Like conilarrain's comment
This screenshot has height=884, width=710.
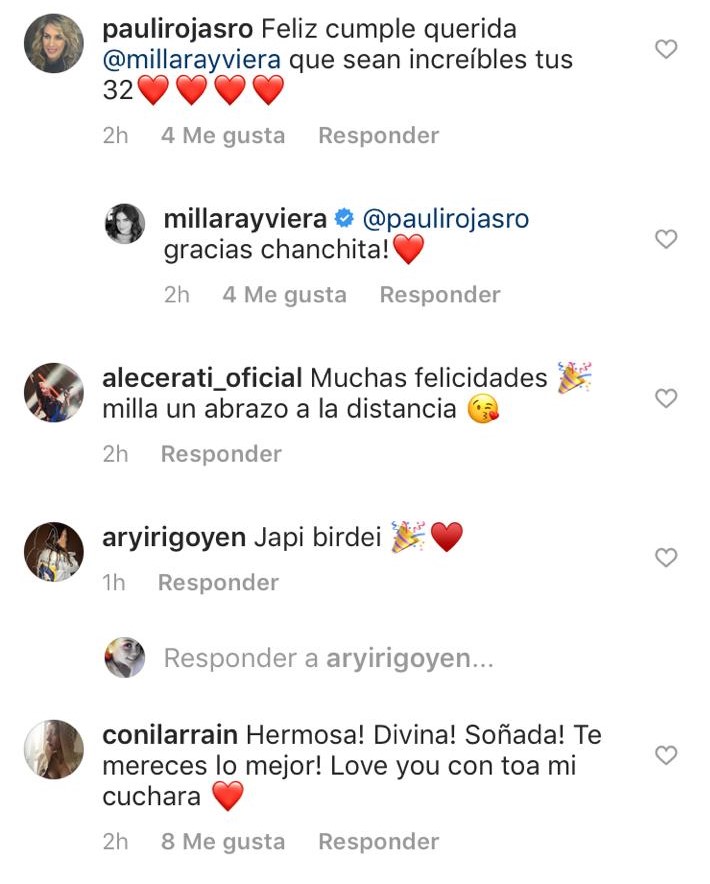[x=665, y=753]
